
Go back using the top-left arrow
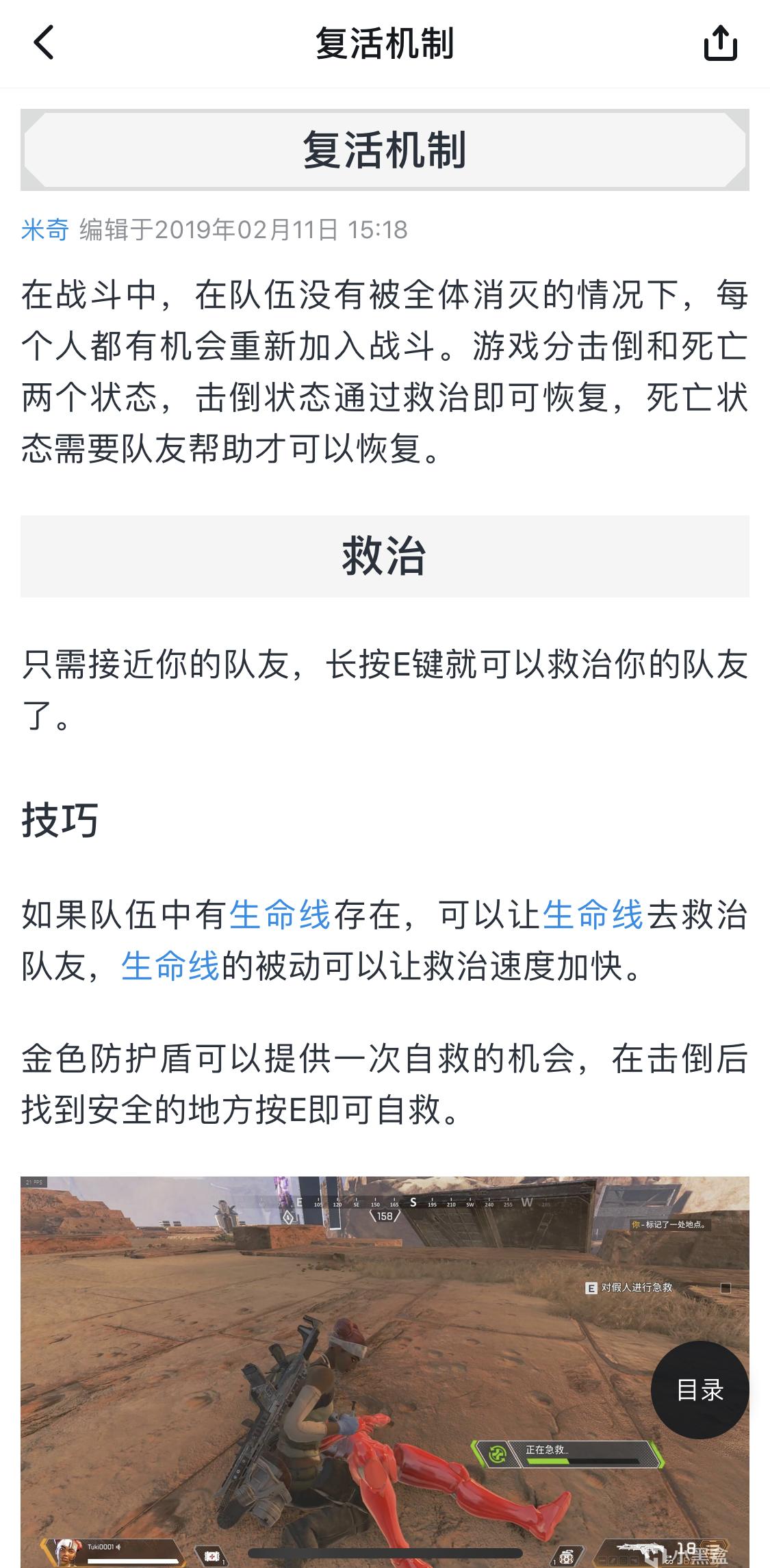point(44,43)
